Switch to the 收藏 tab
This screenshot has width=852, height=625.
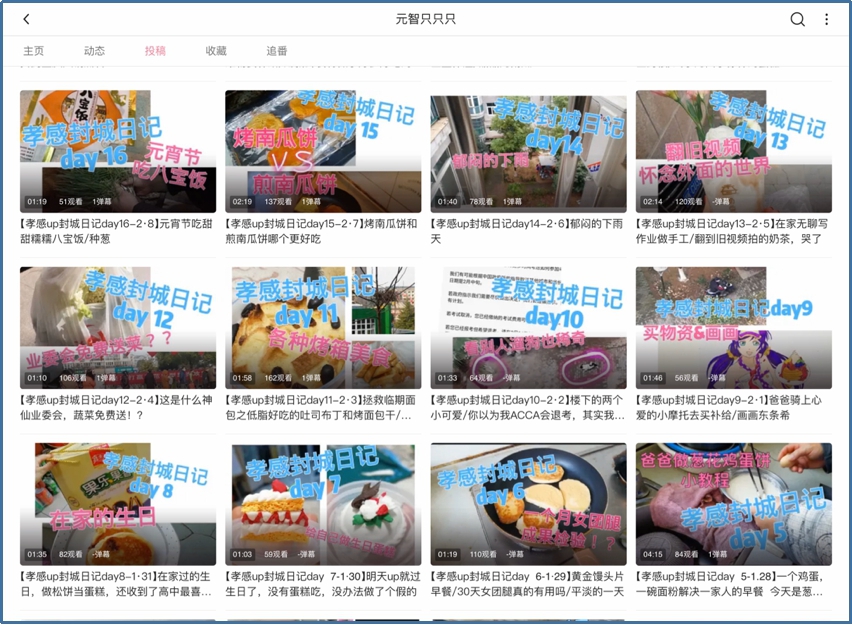[216, 51]
